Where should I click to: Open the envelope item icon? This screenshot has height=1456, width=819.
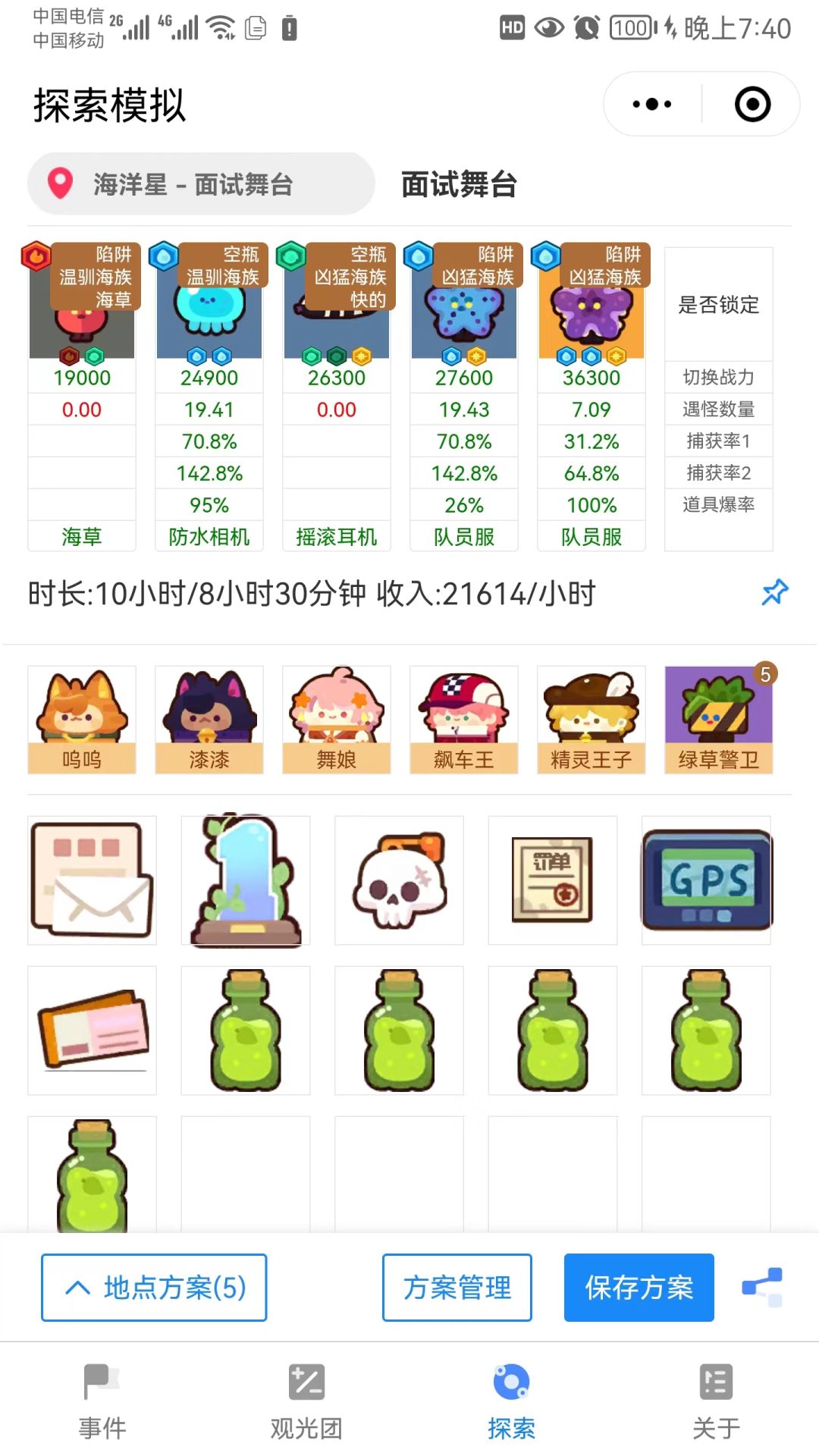[91, 878]
